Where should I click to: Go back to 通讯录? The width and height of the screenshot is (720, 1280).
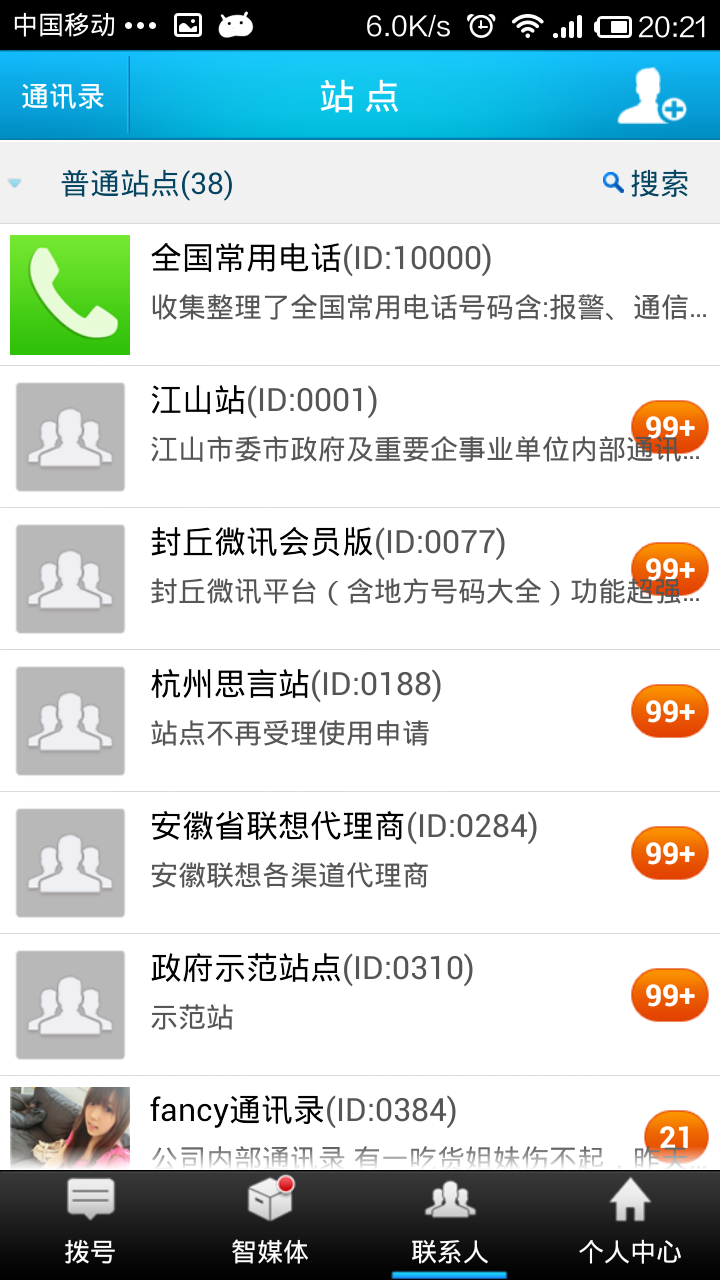coord(63,97)
